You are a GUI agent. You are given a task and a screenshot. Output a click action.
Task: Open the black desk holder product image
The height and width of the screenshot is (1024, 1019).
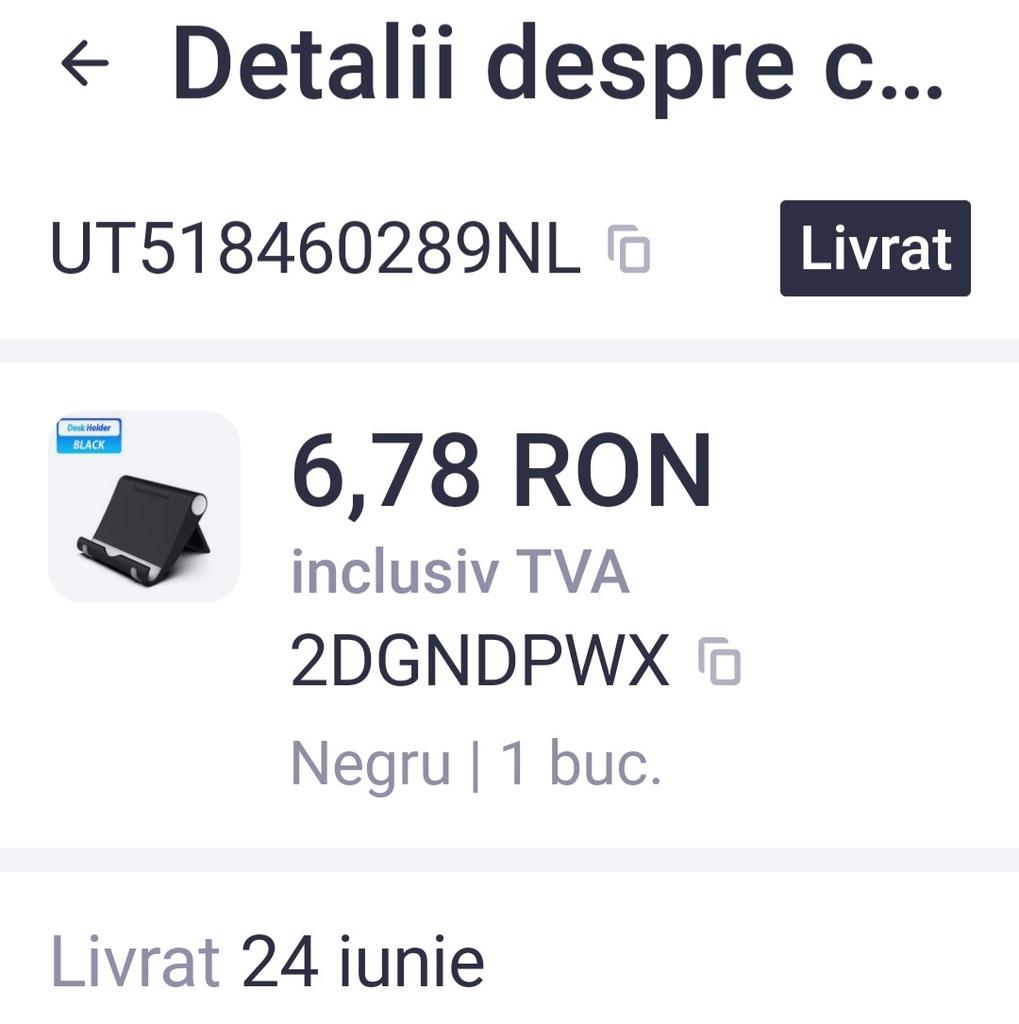coord(144,507)
